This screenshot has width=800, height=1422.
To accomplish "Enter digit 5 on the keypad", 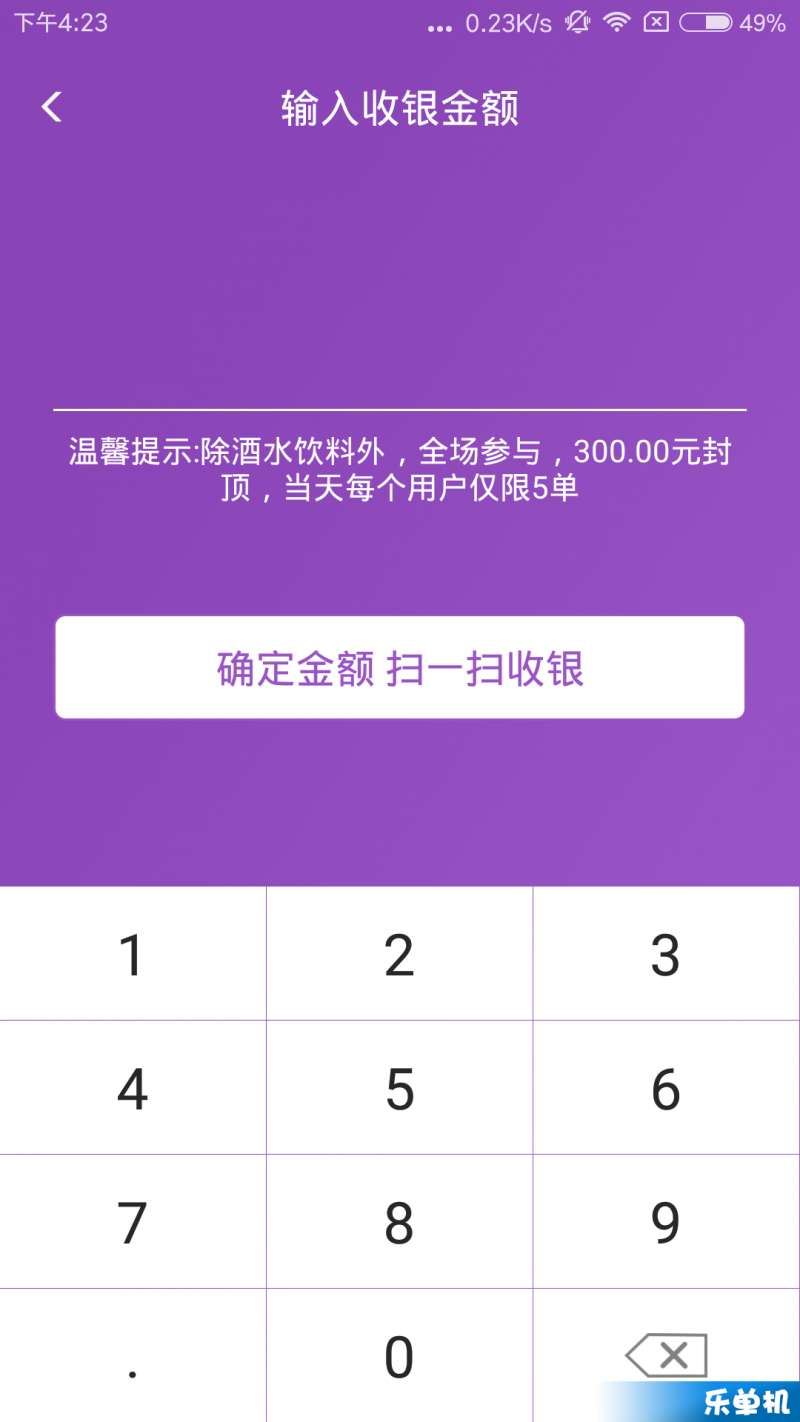I will point(399,1089).
